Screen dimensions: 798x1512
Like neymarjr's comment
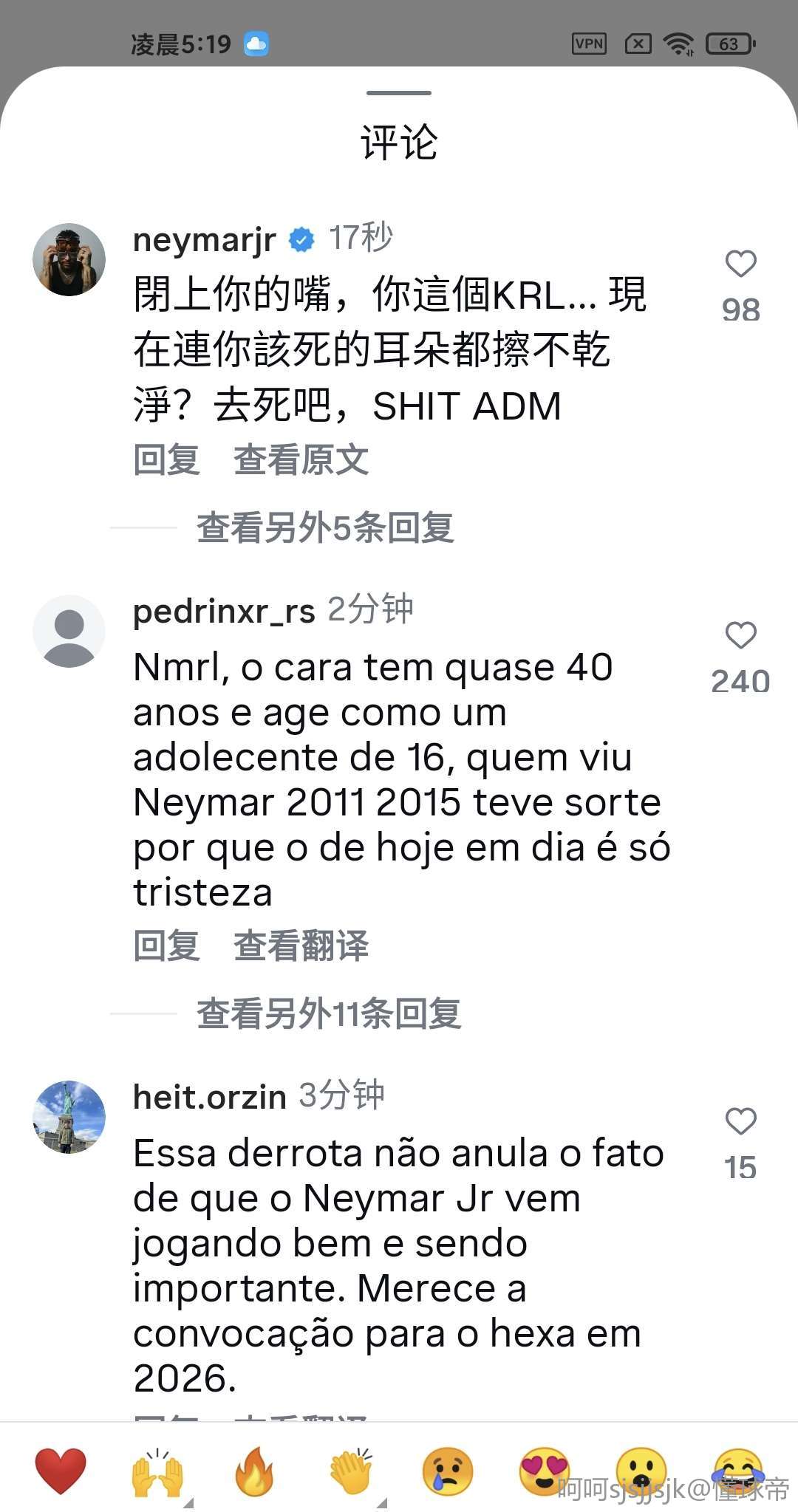pyautogui.click(x=740, y=264)
